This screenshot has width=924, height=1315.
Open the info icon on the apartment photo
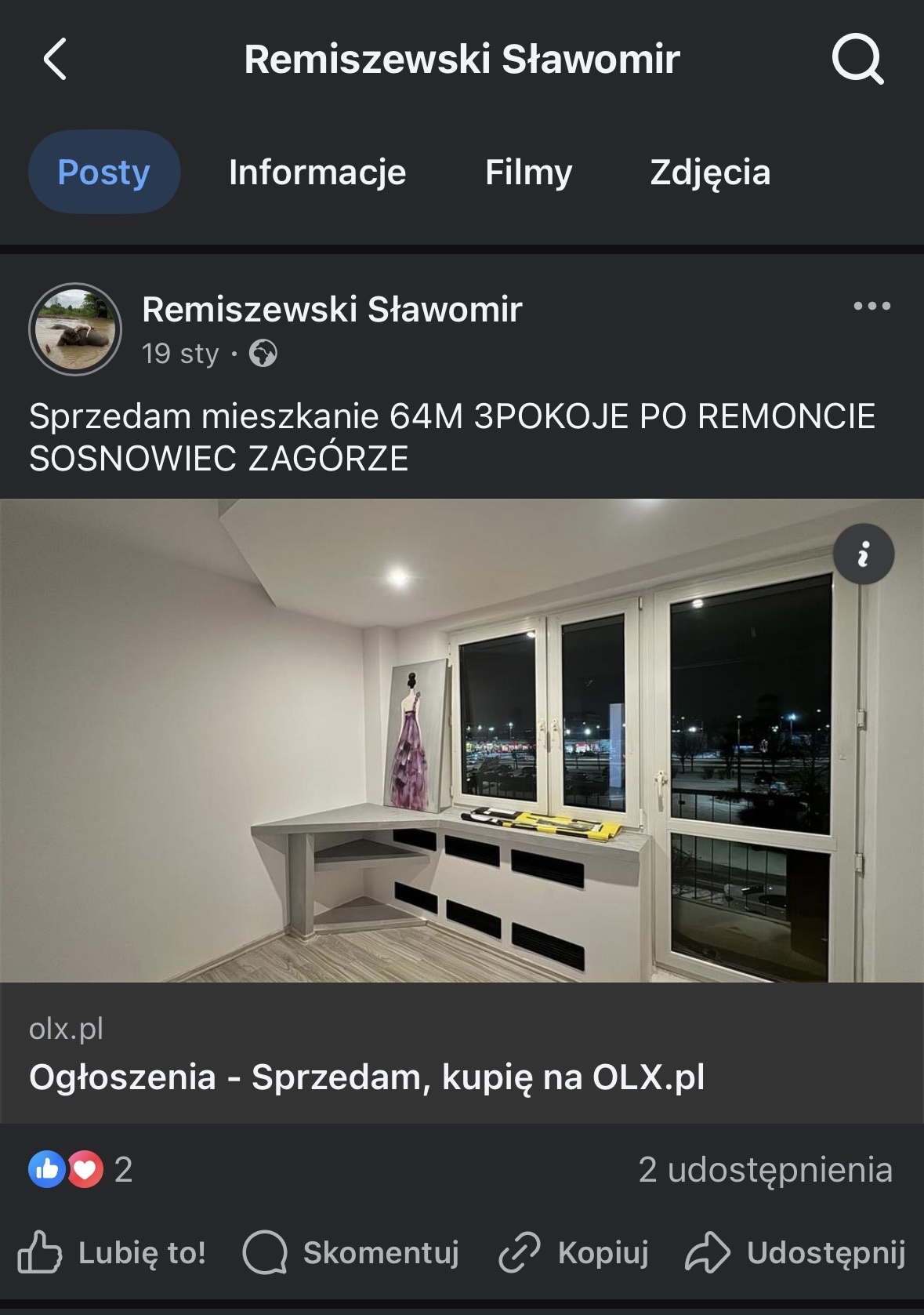coord(863,554)
